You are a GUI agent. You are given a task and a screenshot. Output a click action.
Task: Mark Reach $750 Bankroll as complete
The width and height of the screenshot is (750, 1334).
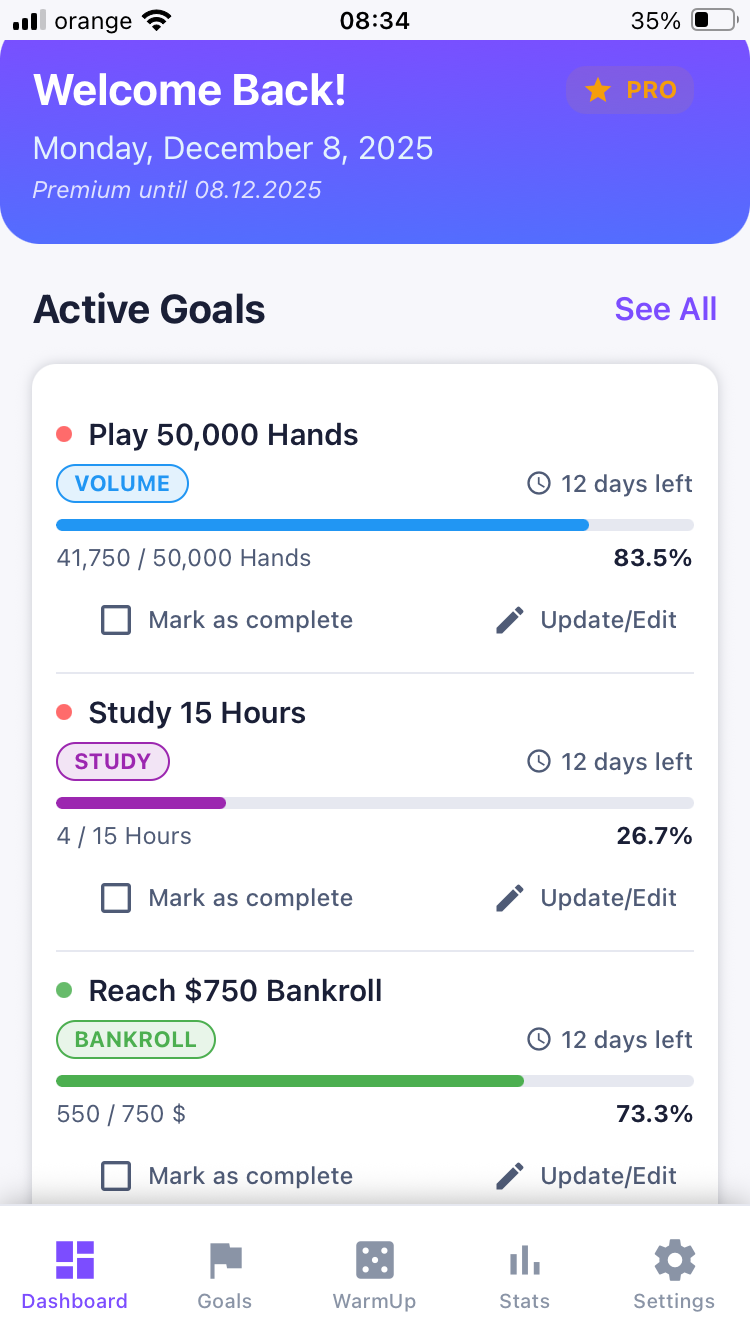pos(116,1176)
